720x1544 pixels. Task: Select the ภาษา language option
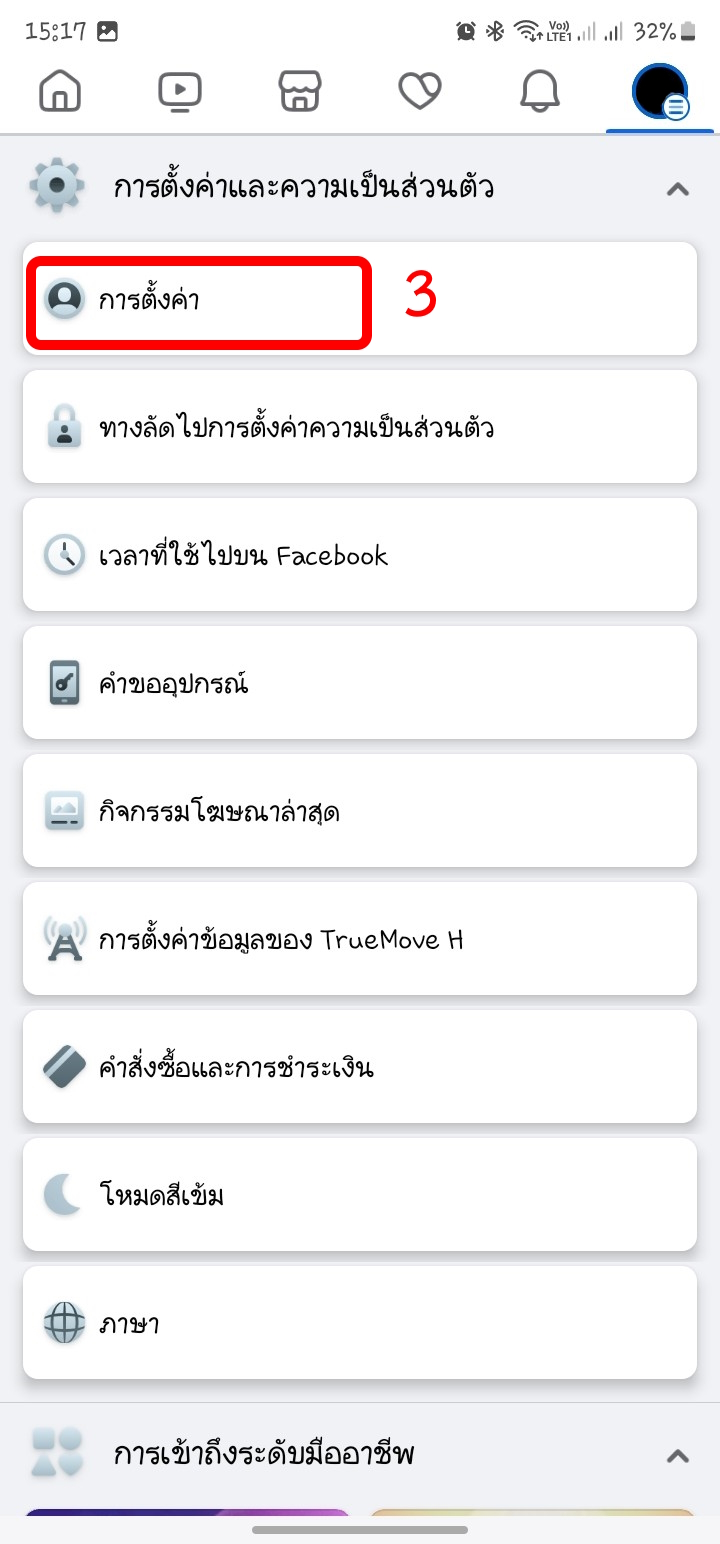click(360, 1323)
